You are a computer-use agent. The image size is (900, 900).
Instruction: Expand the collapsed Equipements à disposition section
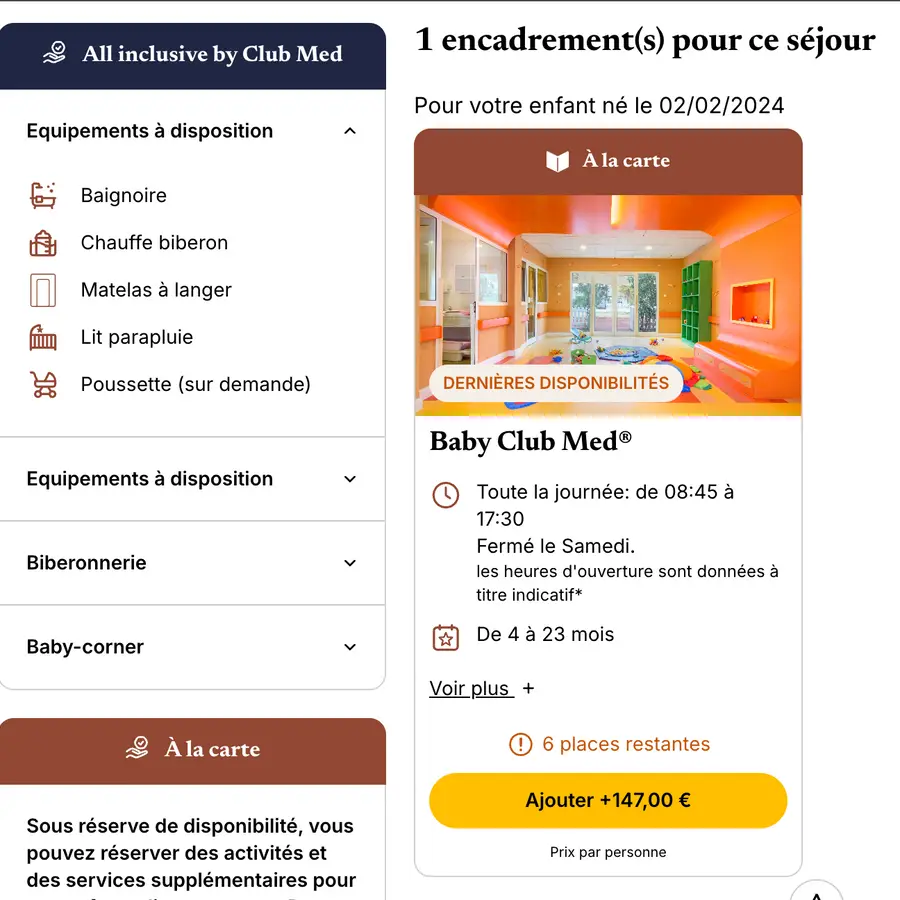(349, 479)
